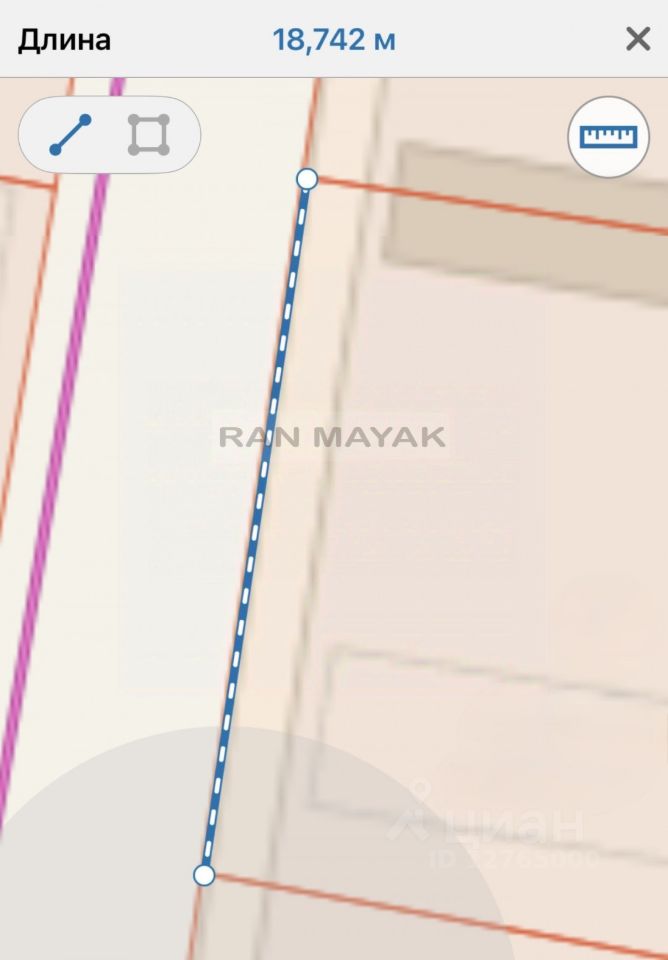
Task: Switch to the area polygon mode
Action: (148, 135)
